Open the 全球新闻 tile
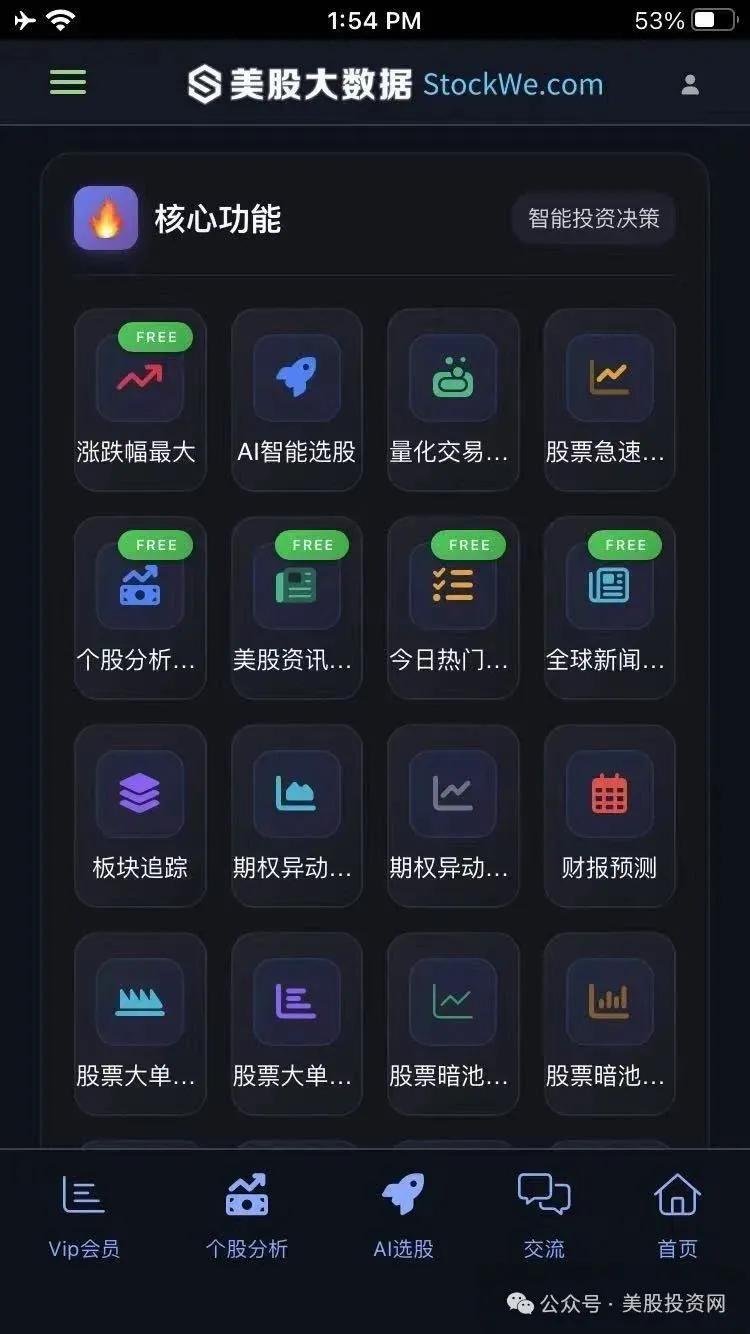The height and width of the screenshot is (1334, 750). point(610,607)
